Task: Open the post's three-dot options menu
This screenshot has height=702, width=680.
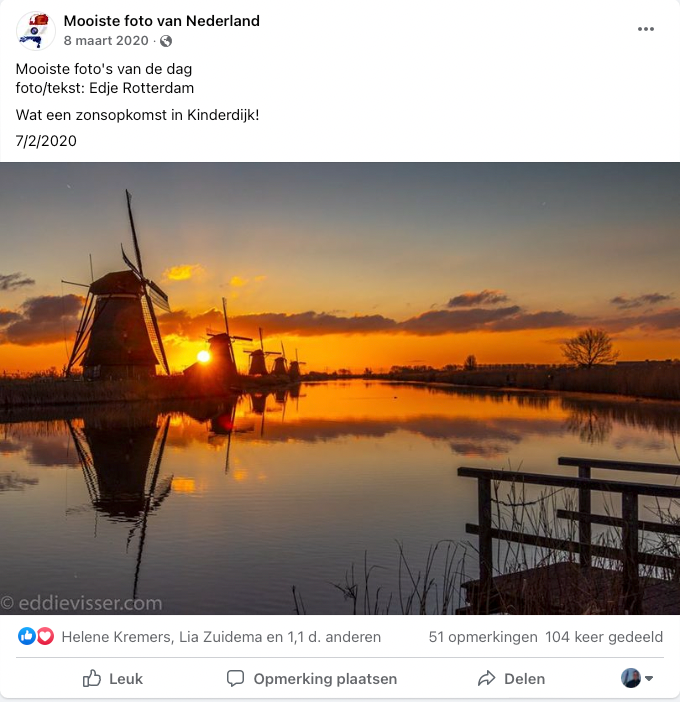Action: pos(646,29)
